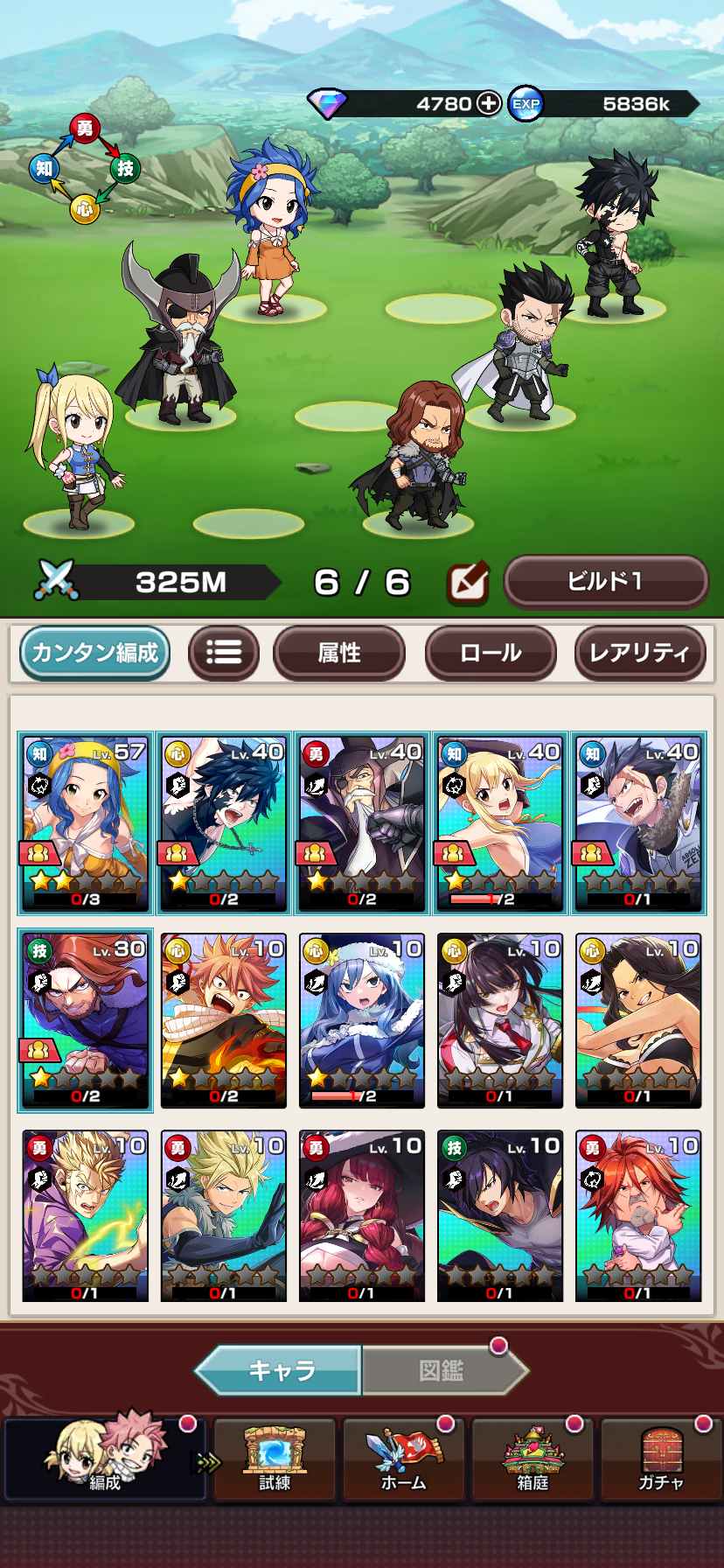Tap the attribute affinity diagram
724x1568 pixels.
coord(84,169)
